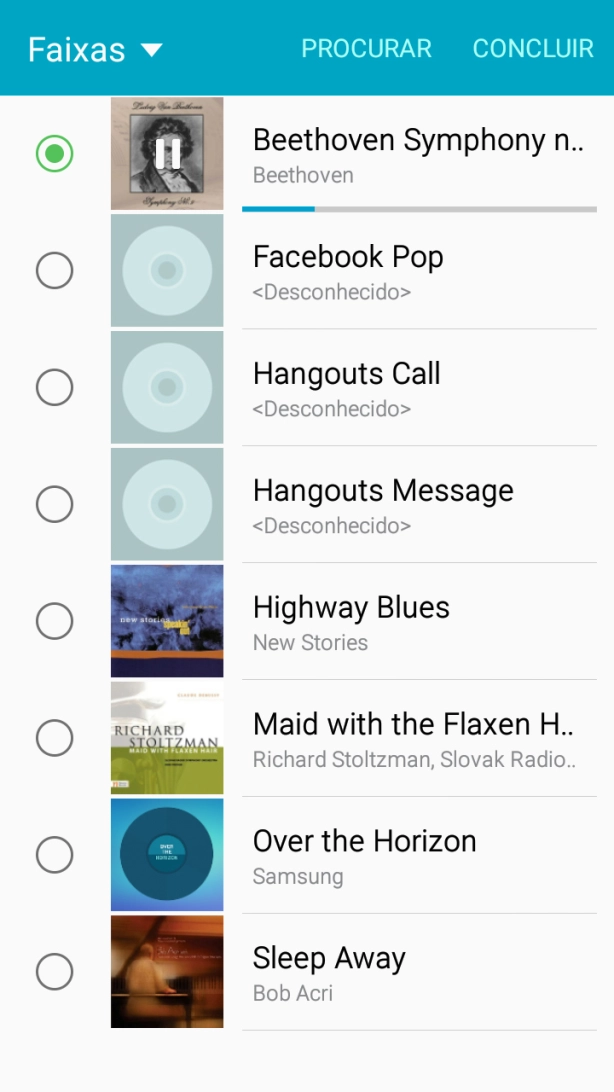Tap the Sleep Away track row
This screenshot has height=1092, width=614.
[x=307, y=972]
